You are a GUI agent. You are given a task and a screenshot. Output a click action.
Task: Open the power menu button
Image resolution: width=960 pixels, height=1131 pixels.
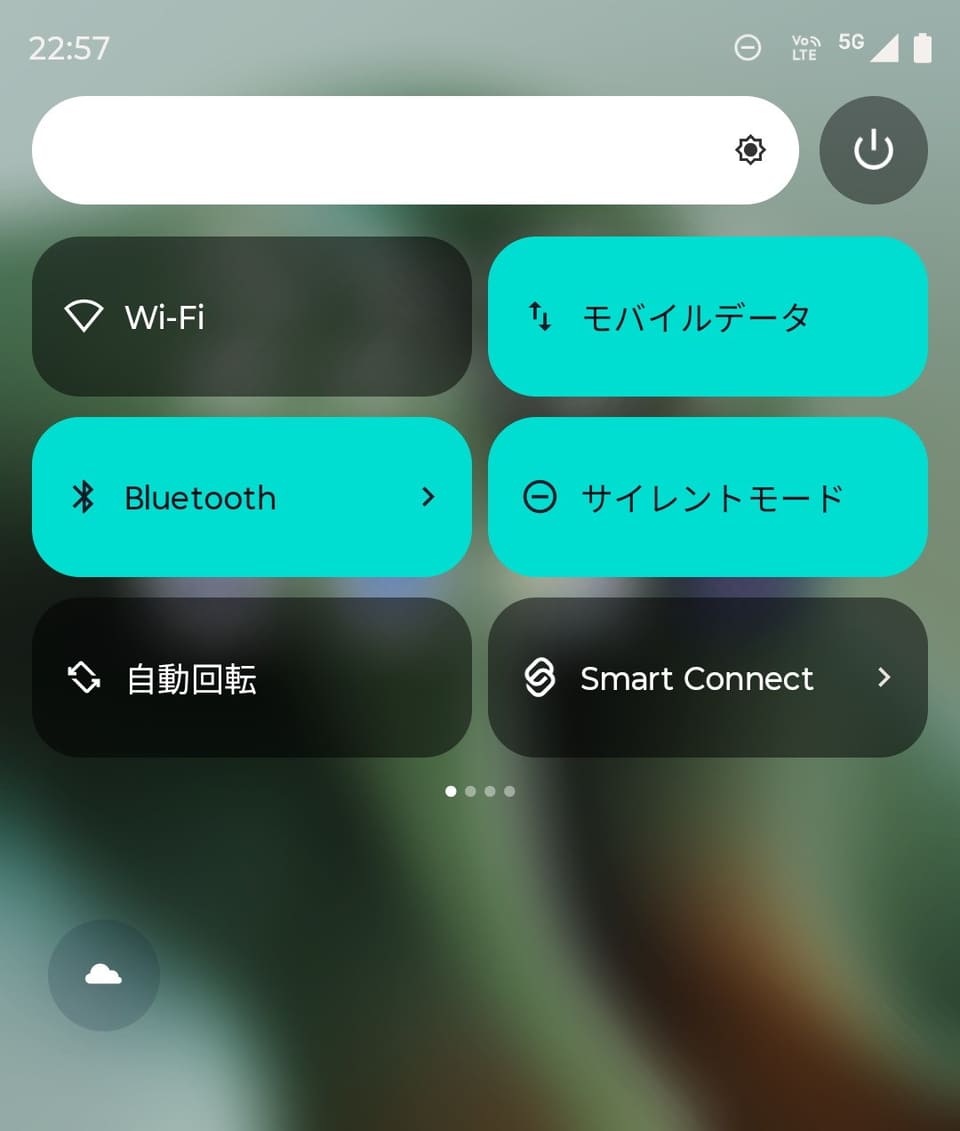[x=873, y=151]
